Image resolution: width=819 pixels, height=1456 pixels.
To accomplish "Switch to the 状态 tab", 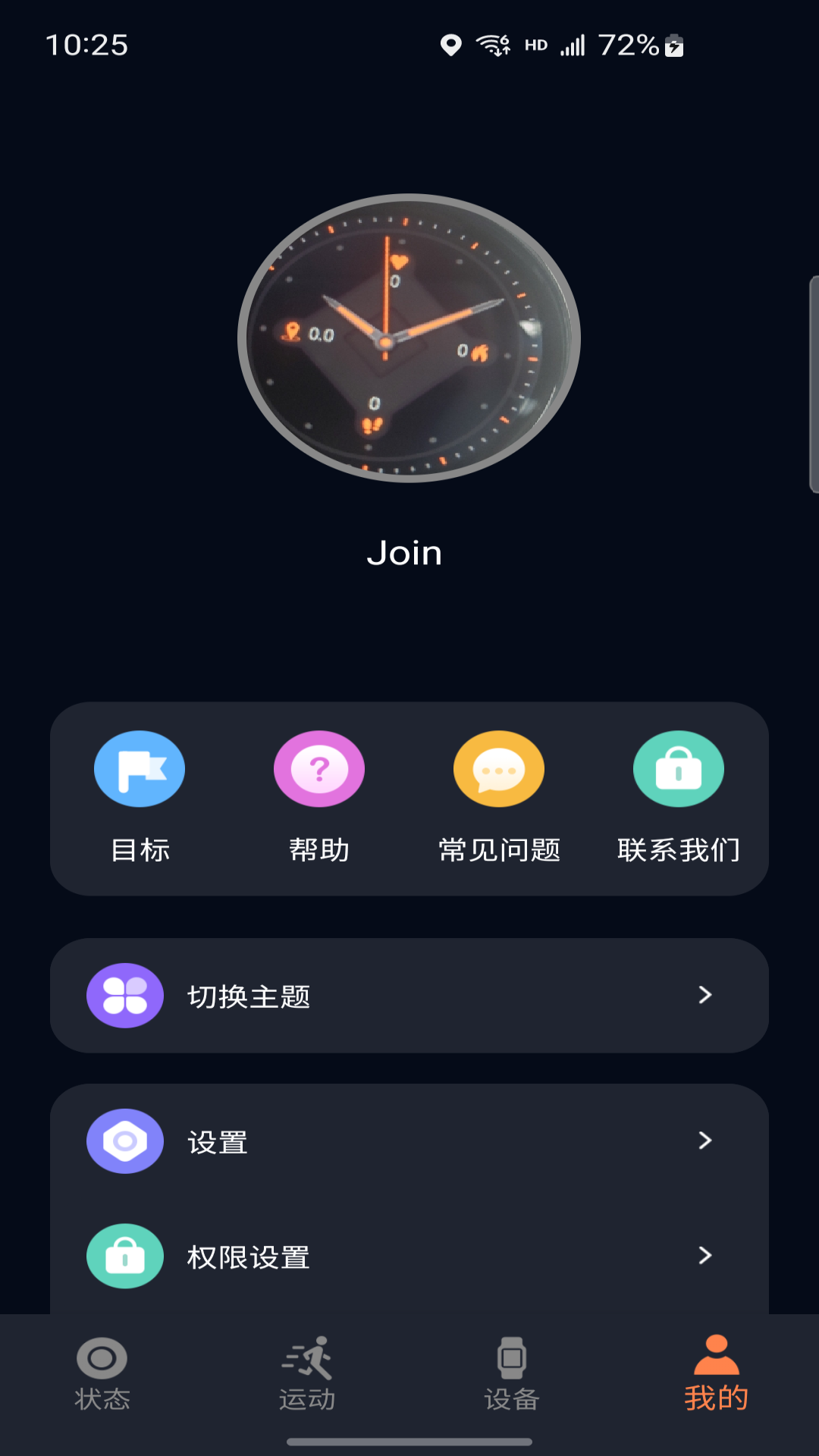I will [102, 1374].
